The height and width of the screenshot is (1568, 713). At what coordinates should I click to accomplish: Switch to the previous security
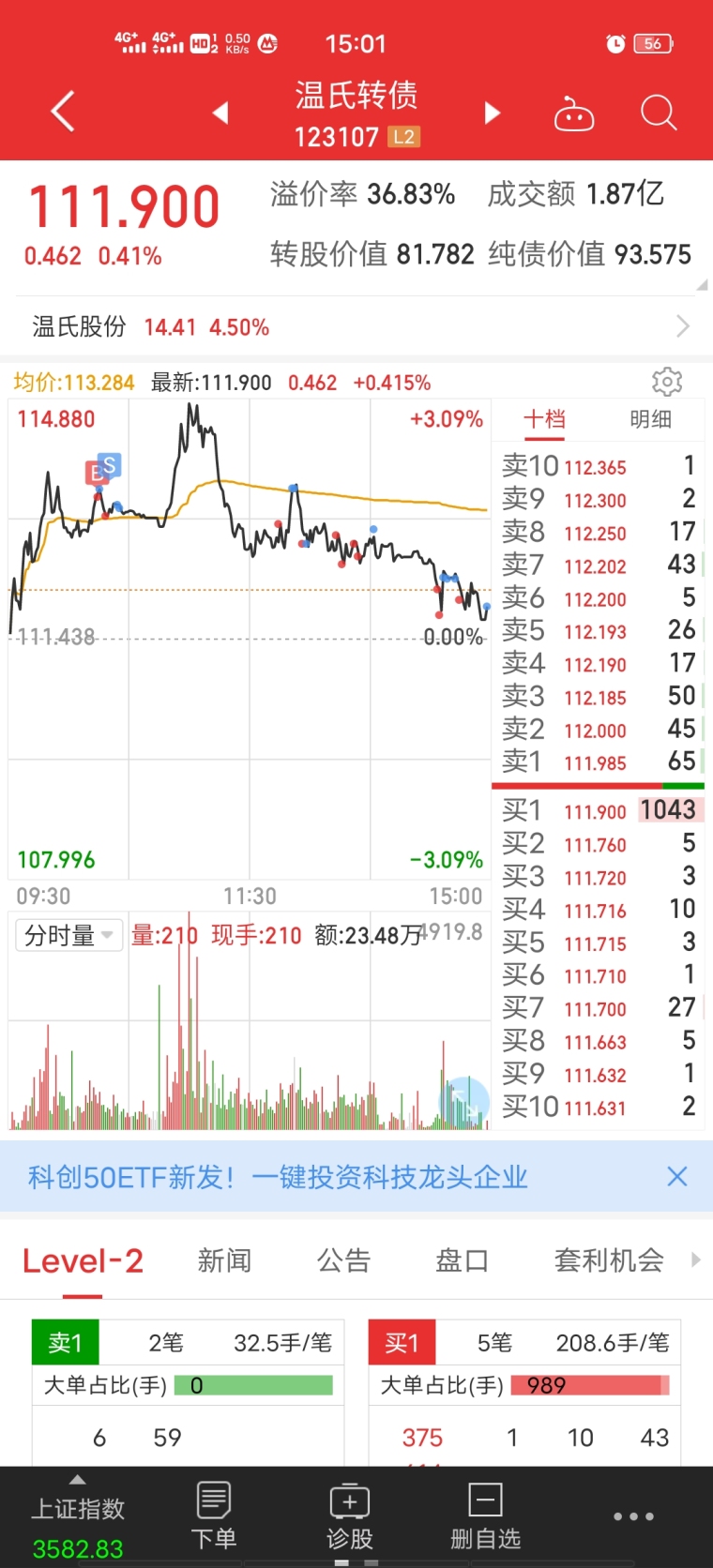click(x=220, y=113)
